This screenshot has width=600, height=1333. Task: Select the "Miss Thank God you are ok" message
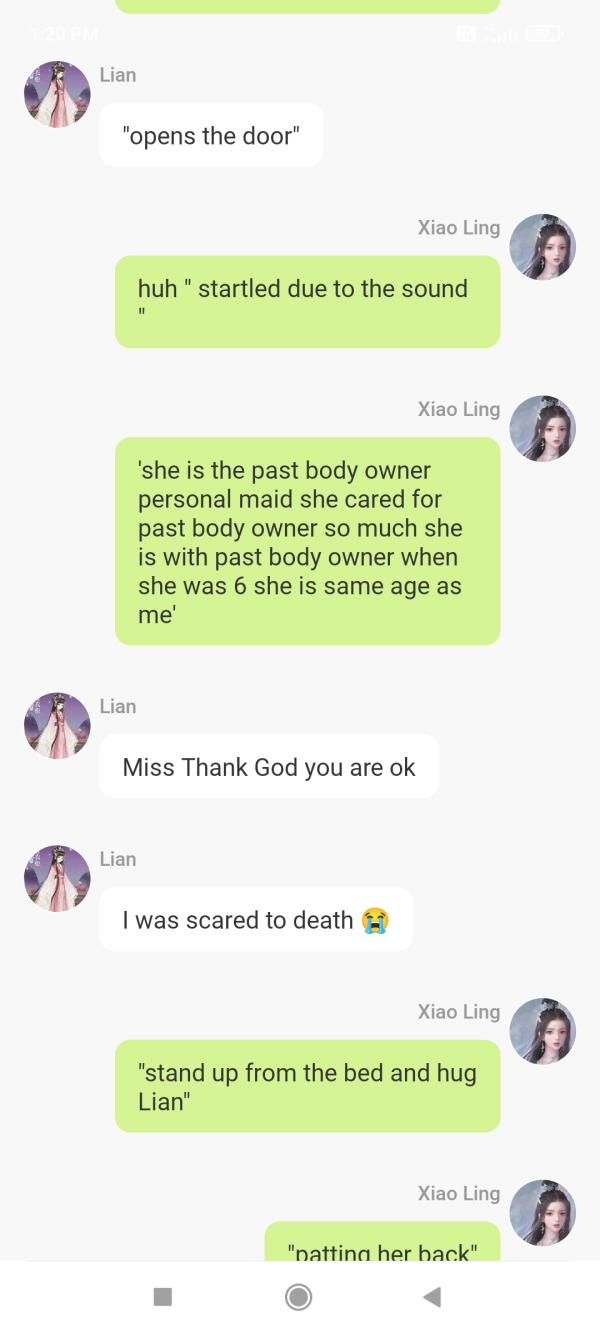268,767
